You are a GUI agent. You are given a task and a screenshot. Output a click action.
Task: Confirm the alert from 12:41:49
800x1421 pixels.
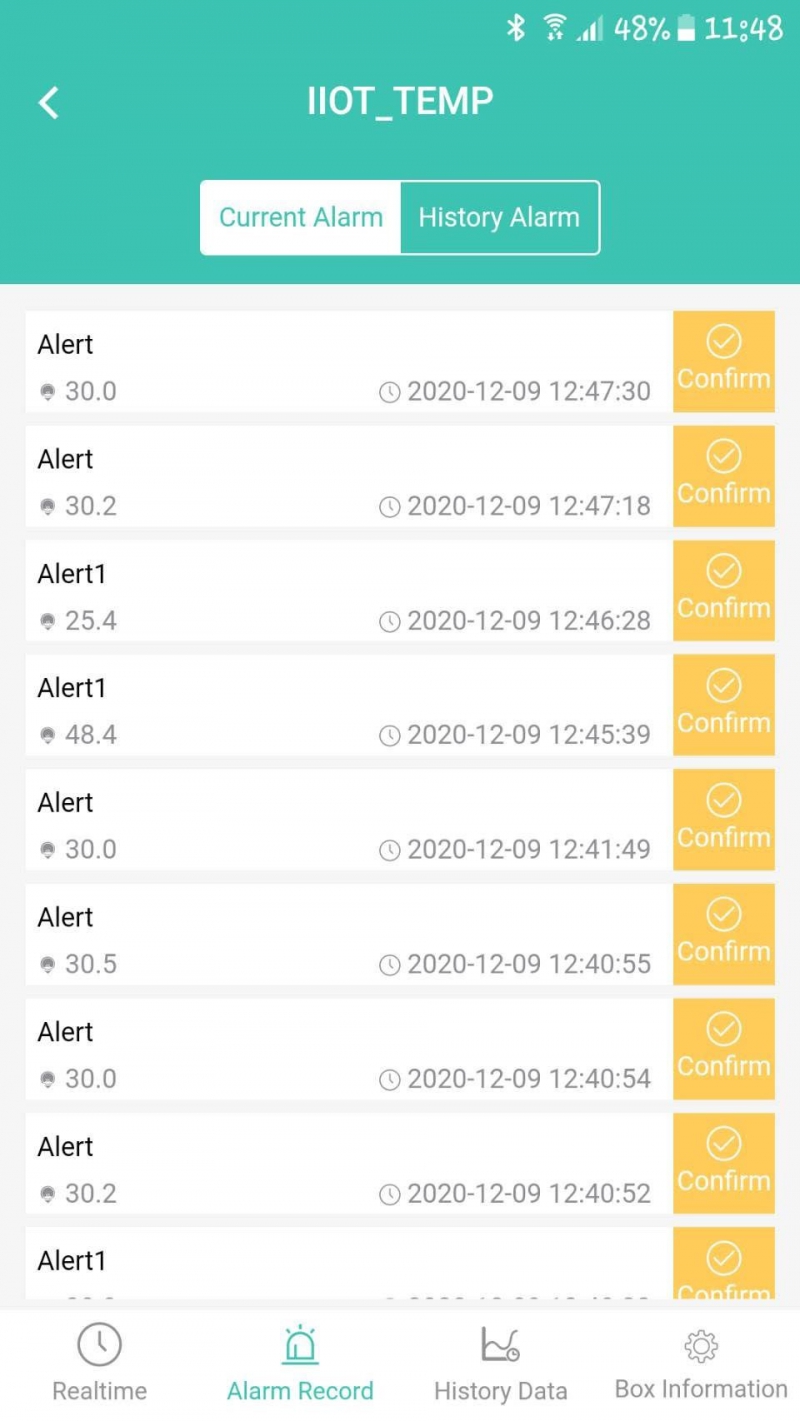pos(723,820)
